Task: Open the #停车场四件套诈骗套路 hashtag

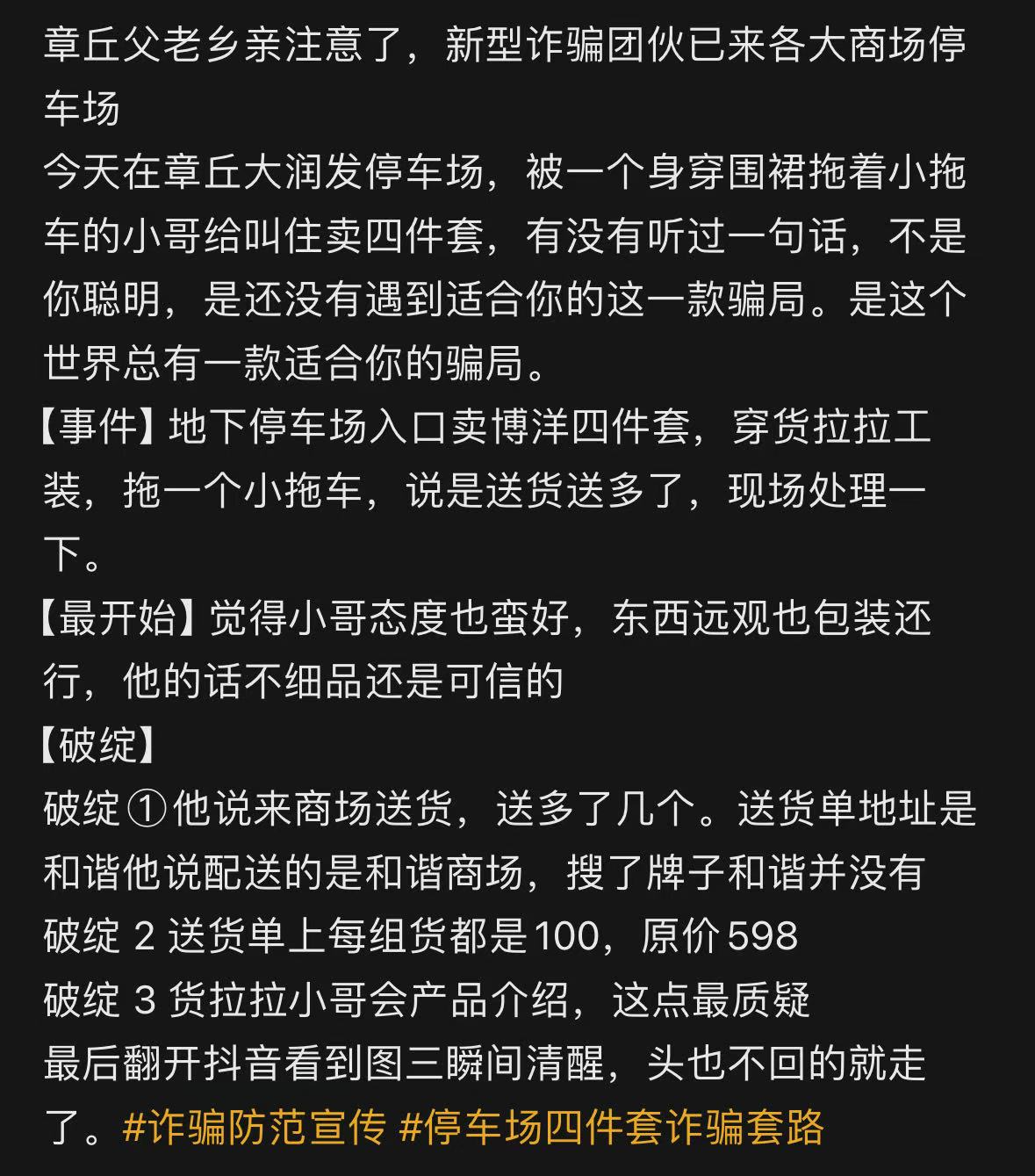Action: click(x=612, y=1127)
